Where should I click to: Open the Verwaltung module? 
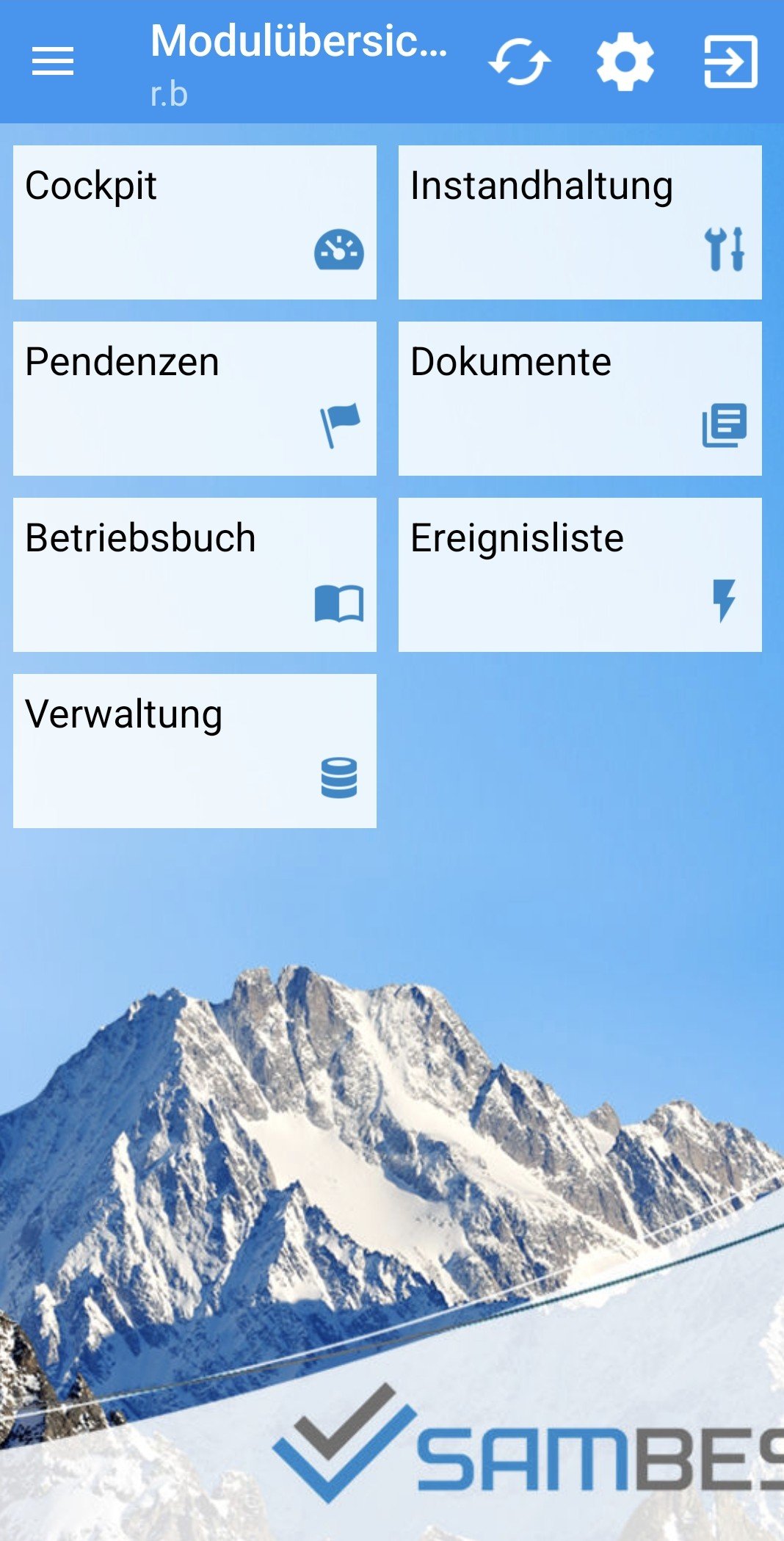click(195, 751)
